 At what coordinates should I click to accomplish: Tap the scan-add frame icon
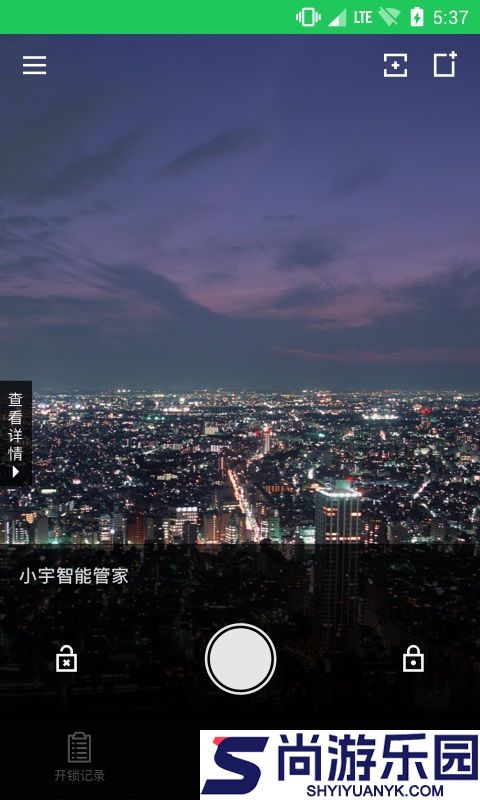(395, 65)
